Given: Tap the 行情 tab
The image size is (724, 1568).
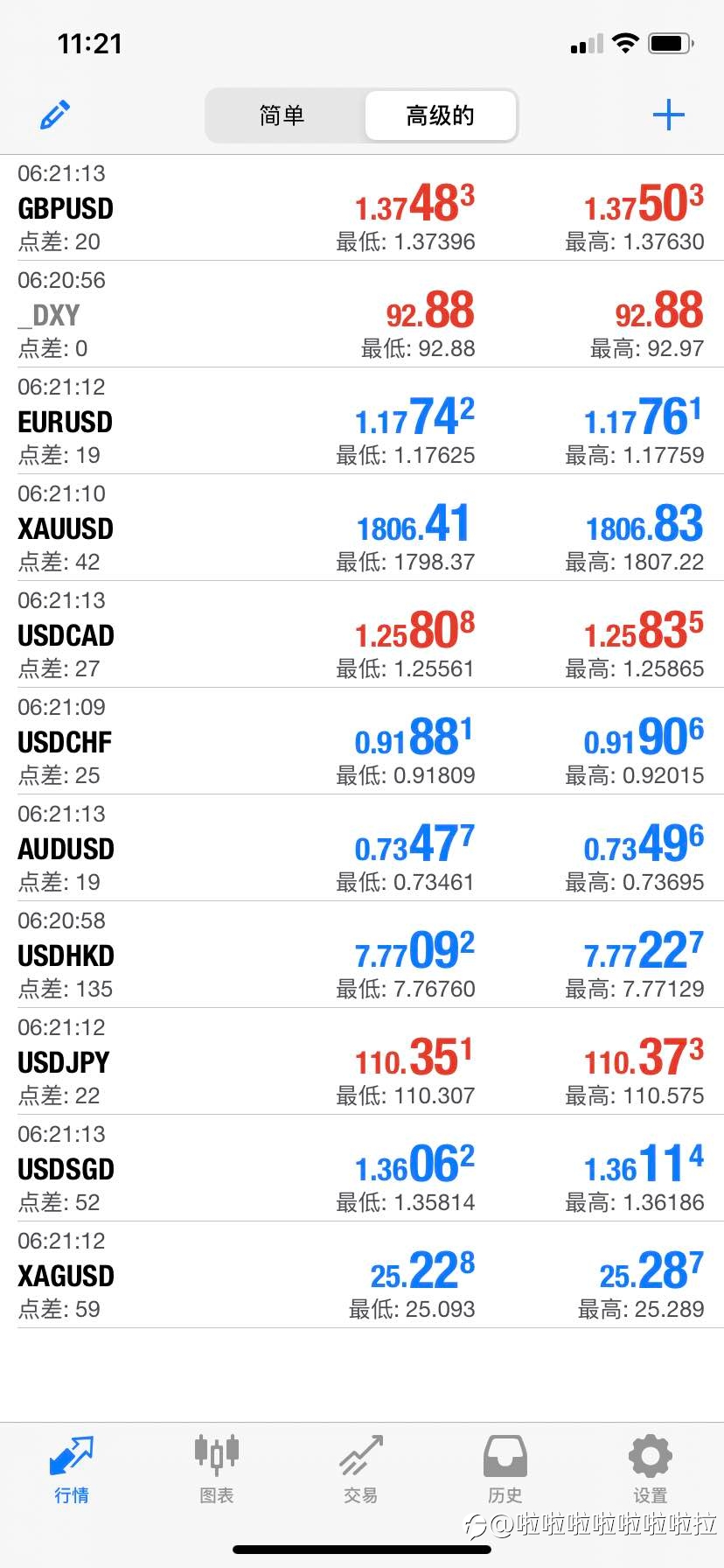Looking at the screenshot, I should click(72, 1469).
